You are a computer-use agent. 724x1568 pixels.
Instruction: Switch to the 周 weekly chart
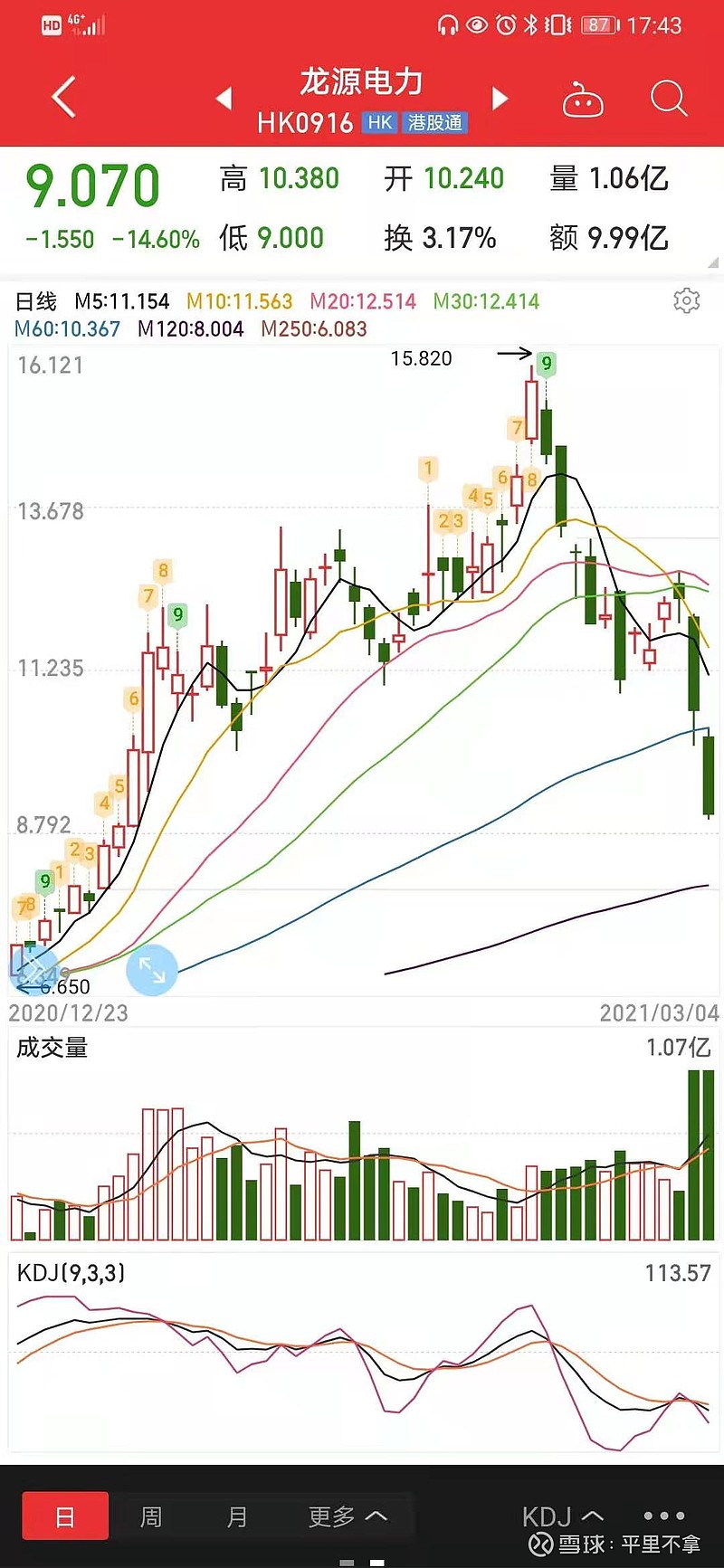151,1516
